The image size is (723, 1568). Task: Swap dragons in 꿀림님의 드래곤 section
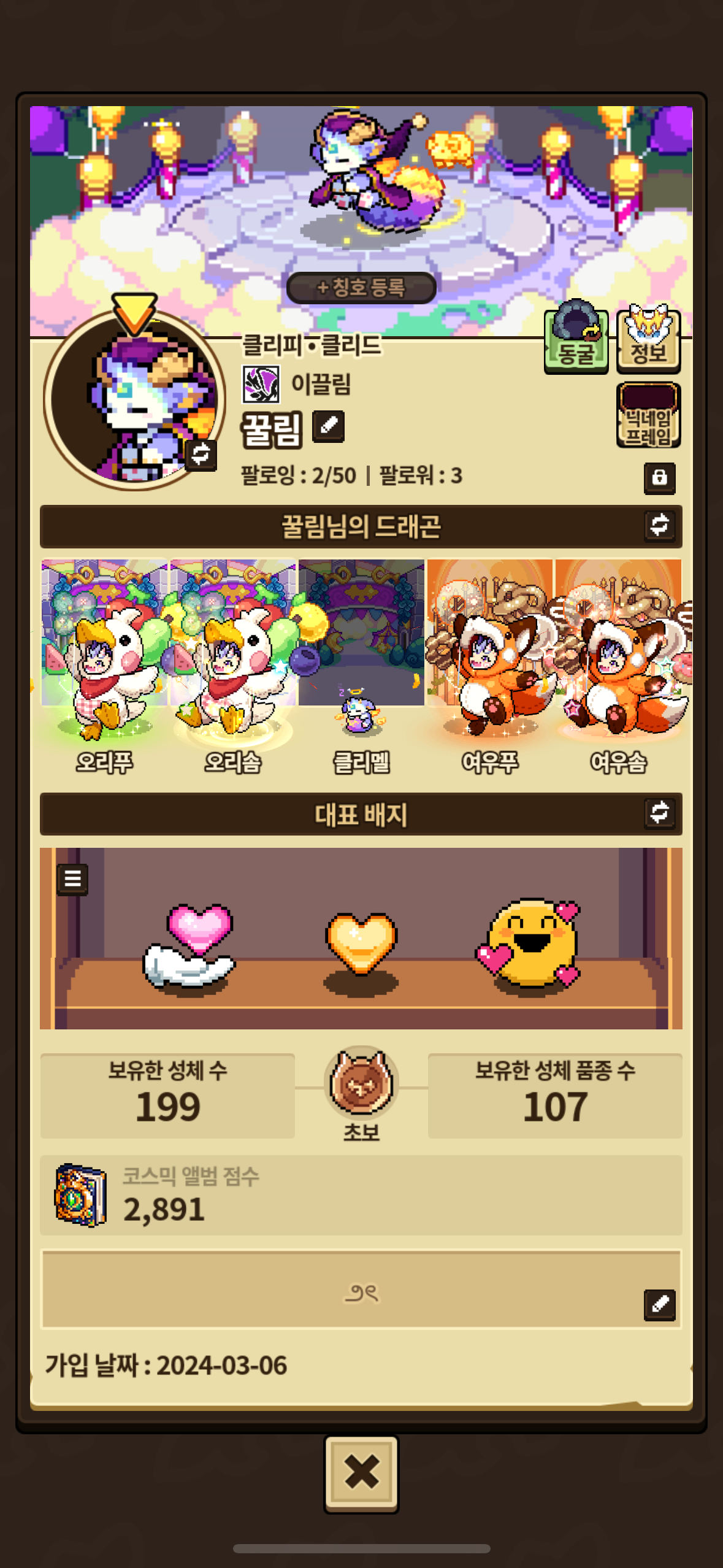point(659,526)
